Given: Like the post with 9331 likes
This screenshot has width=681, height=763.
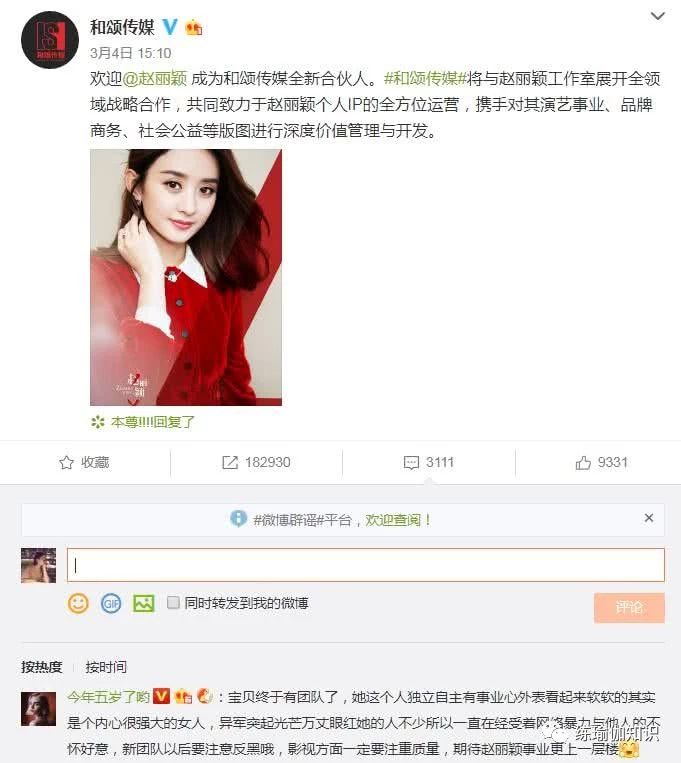Looking at the screenshot, I should [x=601, y=462].
